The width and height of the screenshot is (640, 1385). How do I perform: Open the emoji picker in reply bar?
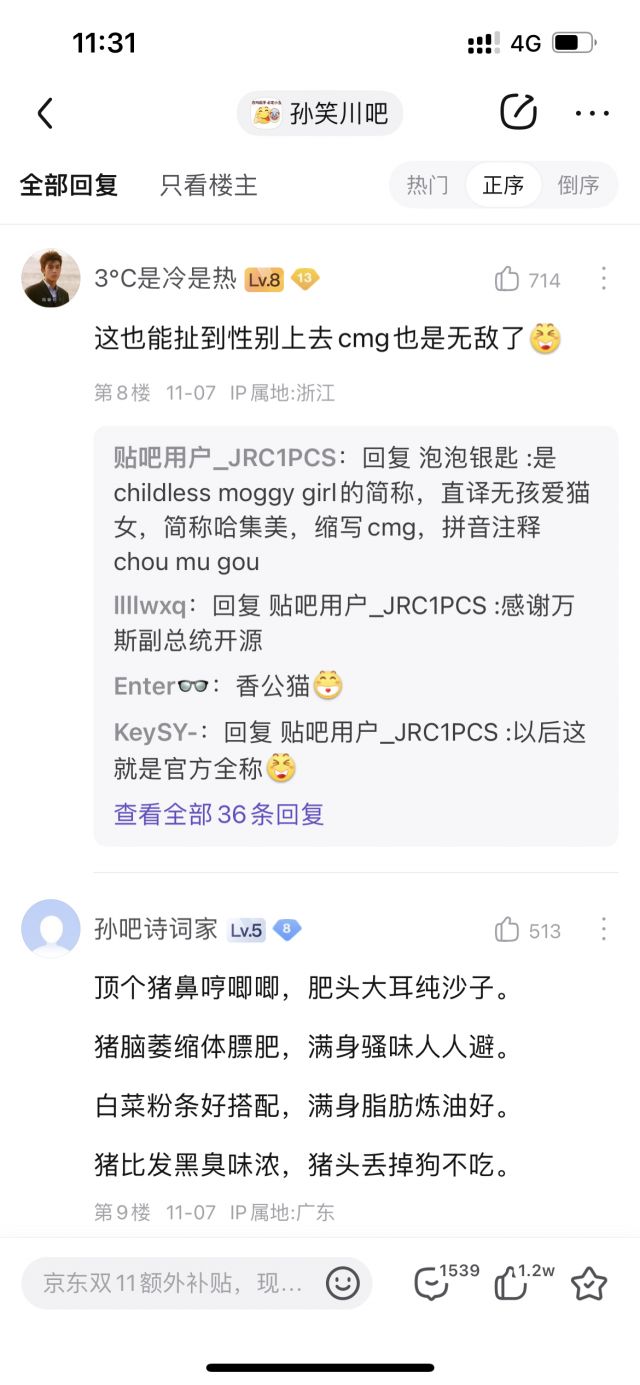click(342, 1283)
